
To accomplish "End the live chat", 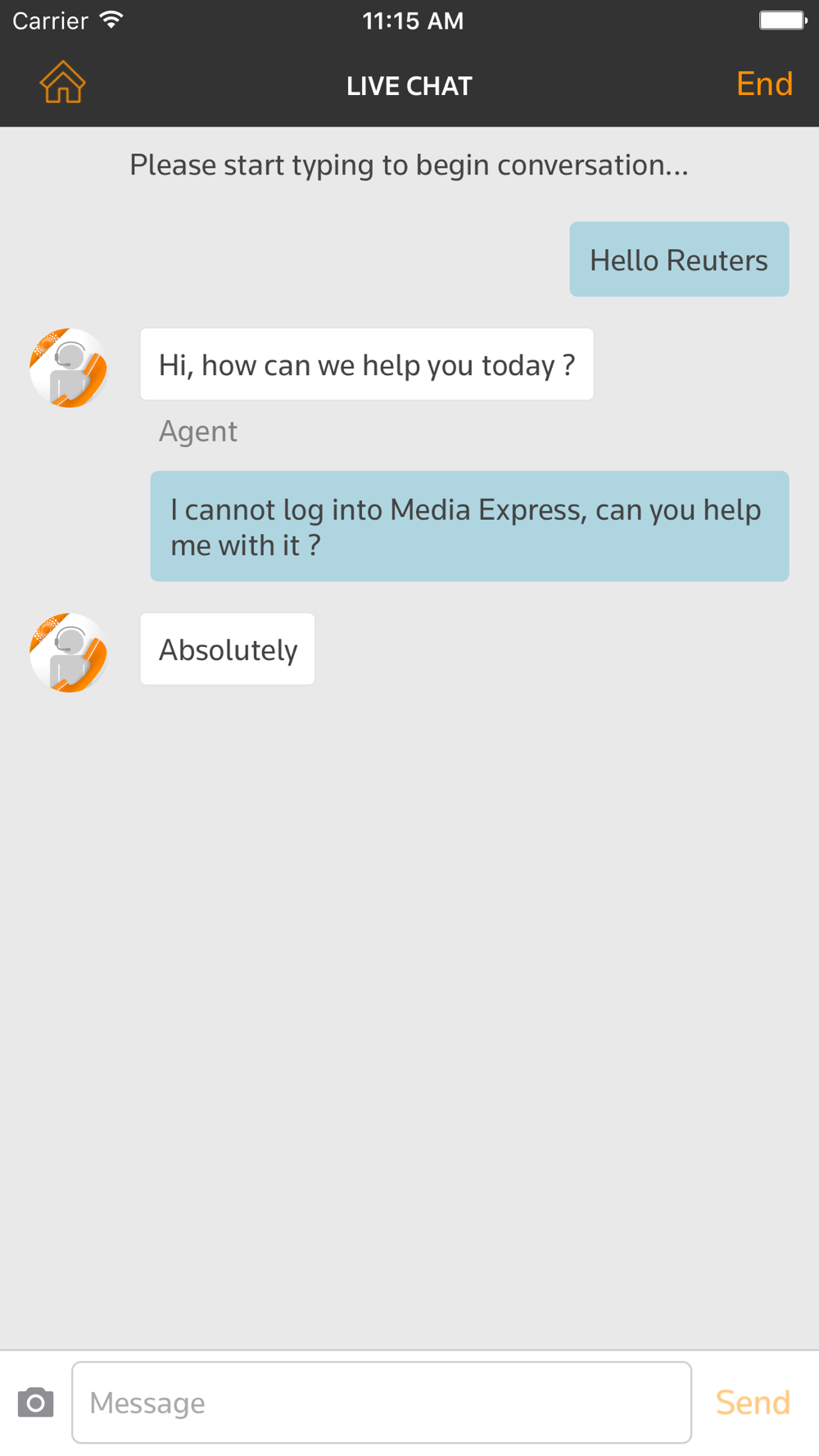I will pyautogui.click(x=763, y=84).
